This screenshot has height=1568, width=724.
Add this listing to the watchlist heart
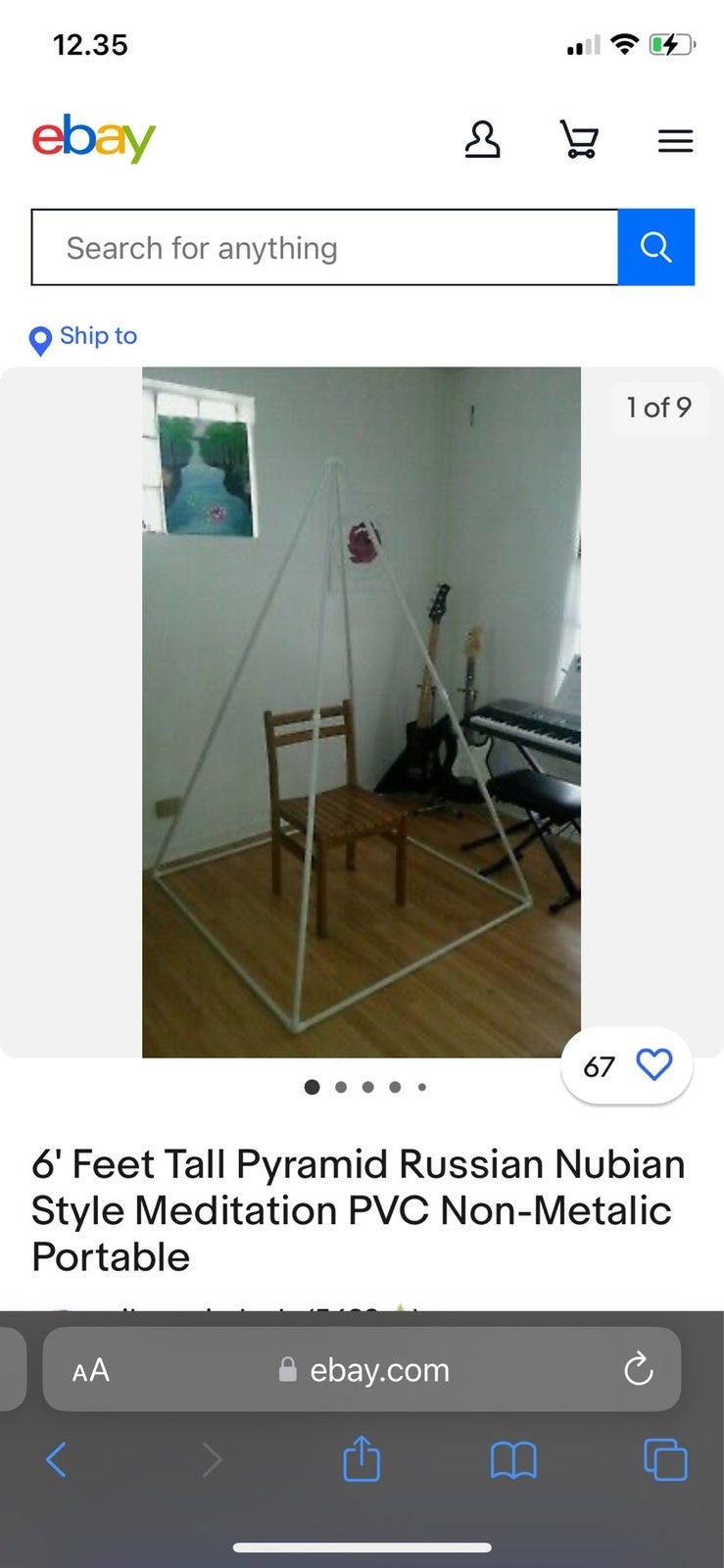tap(653, 1064)
